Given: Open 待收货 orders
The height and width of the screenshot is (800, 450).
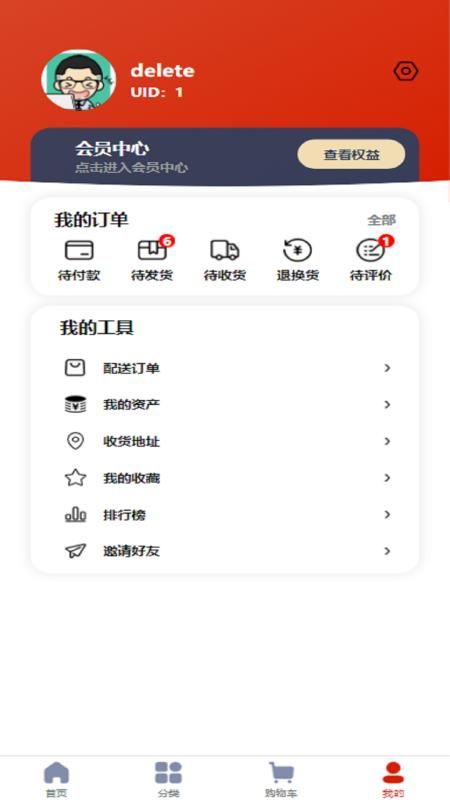Looking at the screenshot, I should pos(225,261).
